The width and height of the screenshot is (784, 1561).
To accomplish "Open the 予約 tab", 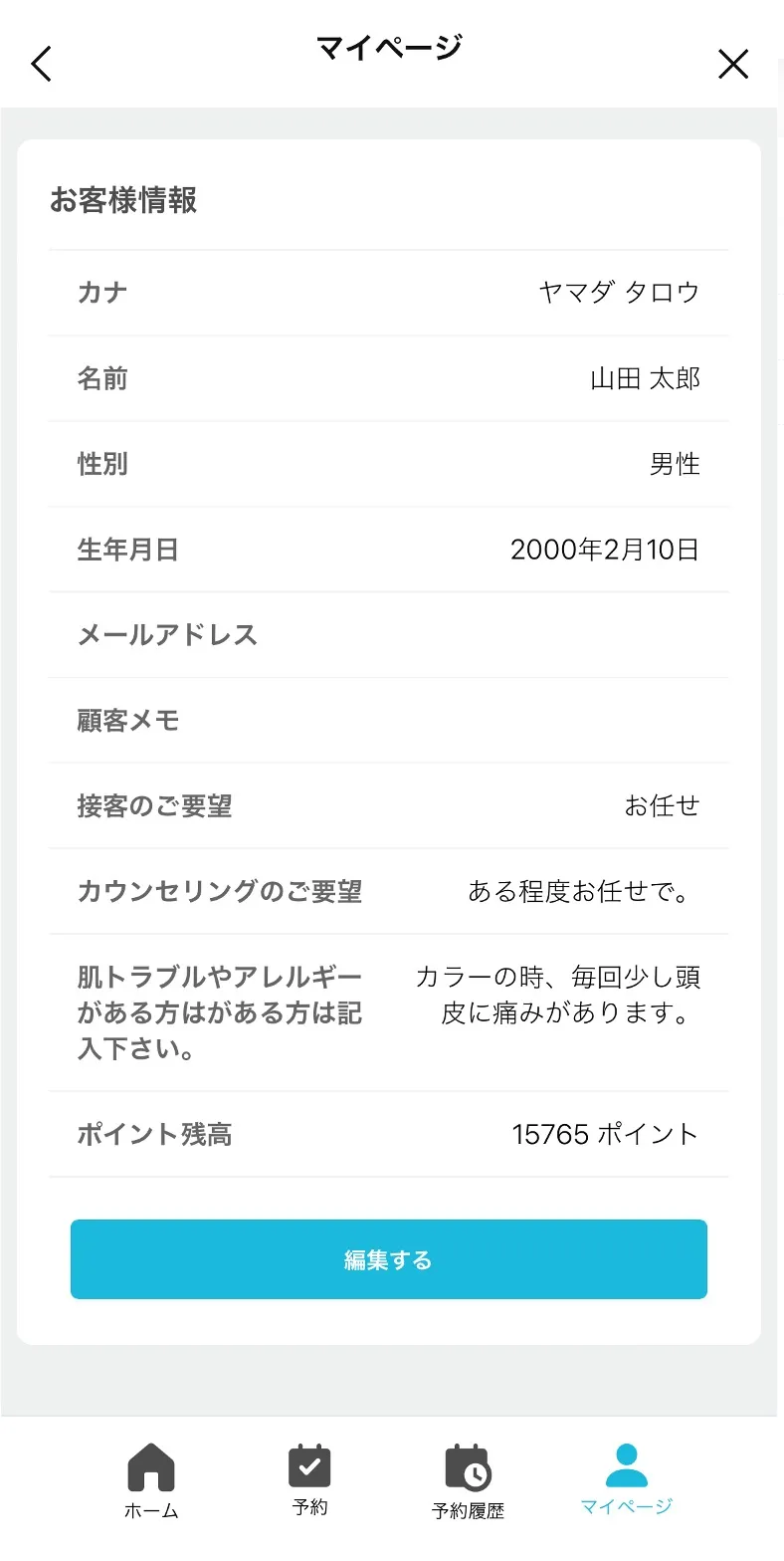I will click(309, 1479).
